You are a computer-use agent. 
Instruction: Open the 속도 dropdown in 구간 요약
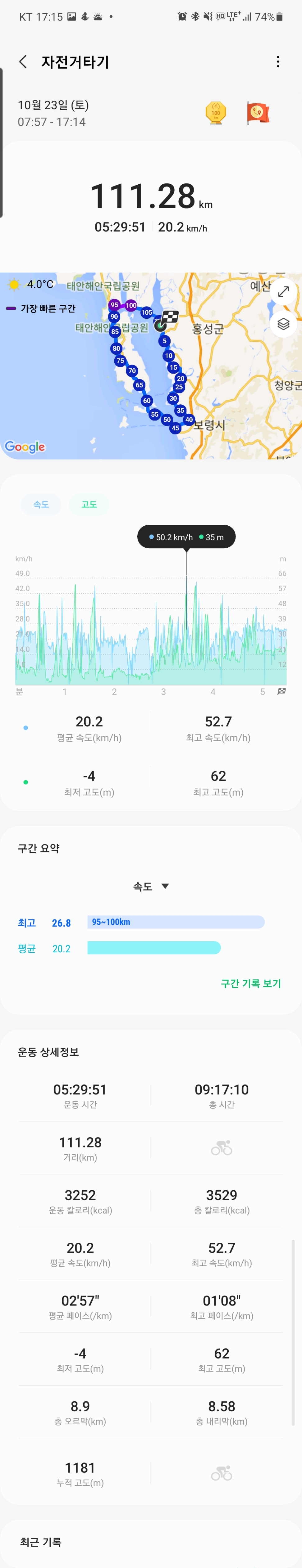coord(151,886)
